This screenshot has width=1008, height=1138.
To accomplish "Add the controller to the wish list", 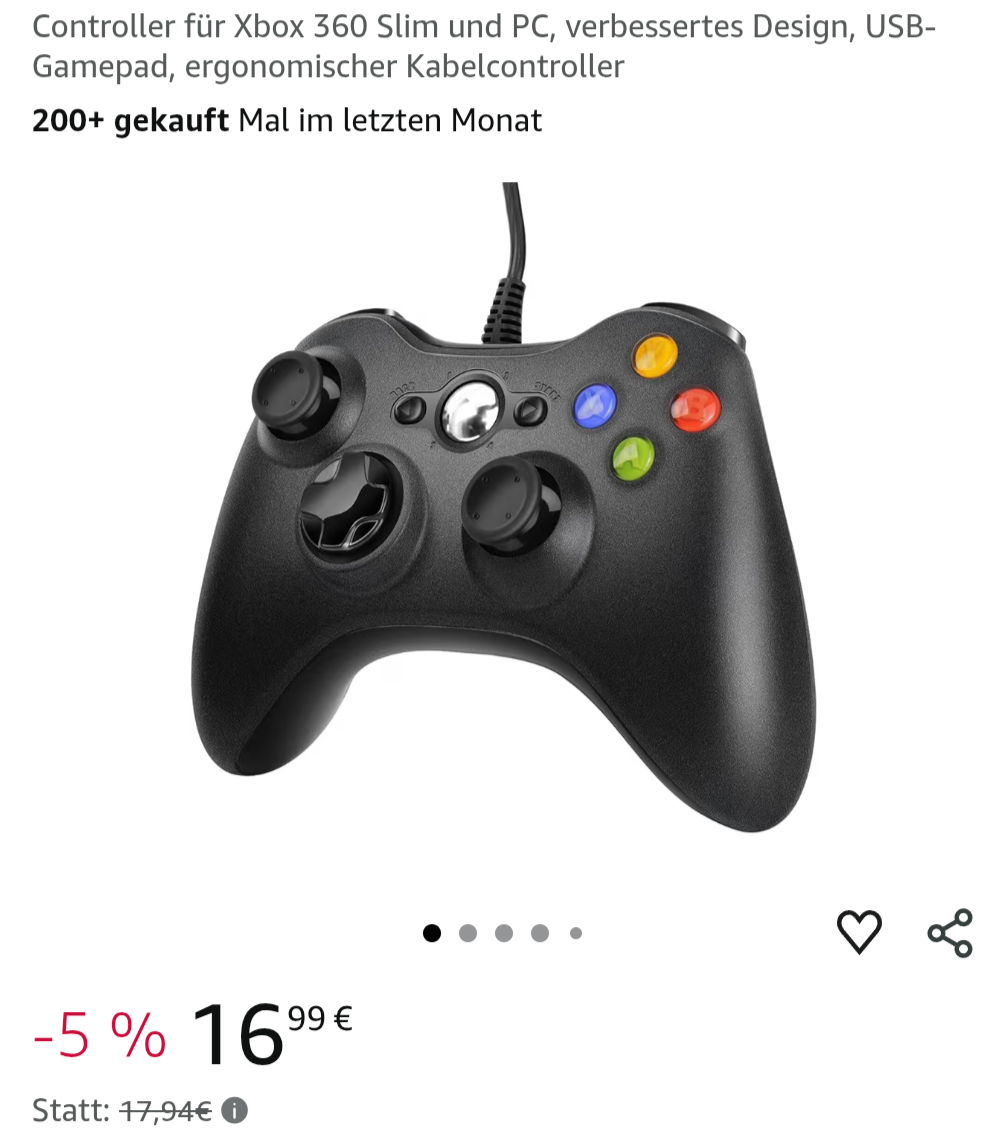I will [859, 932].
